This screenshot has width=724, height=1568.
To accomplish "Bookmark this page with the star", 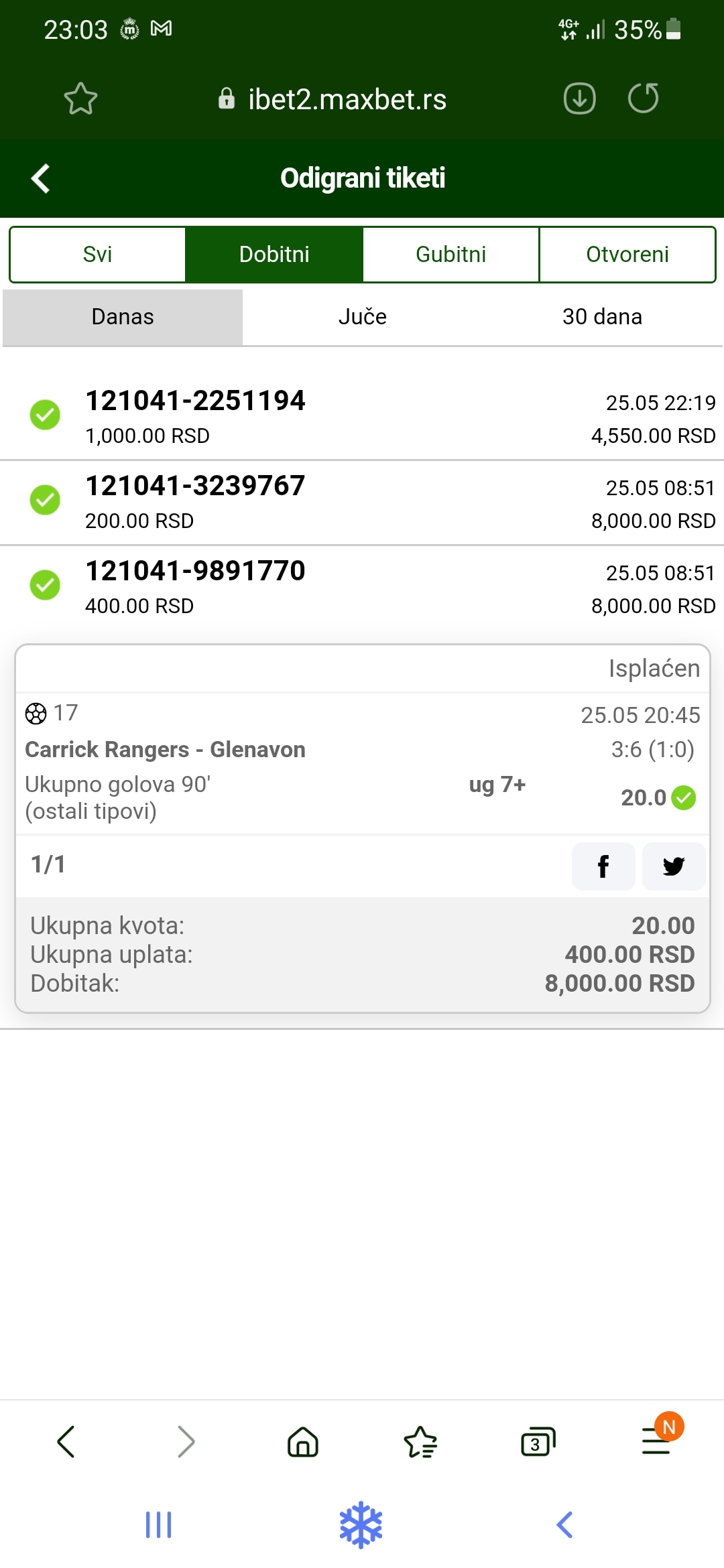I will pos(80,99).
